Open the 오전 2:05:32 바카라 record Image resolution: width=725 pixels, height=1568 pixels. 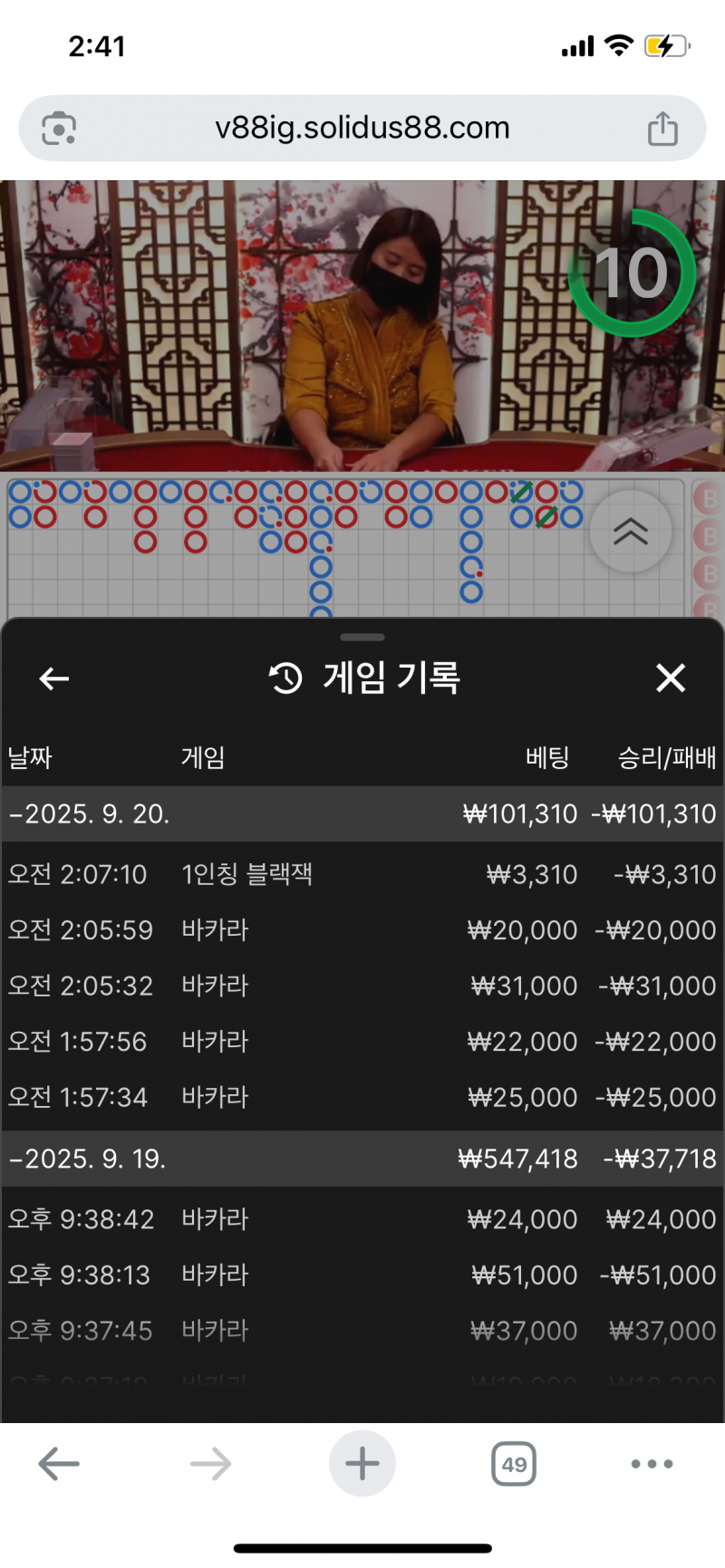pyautogui.click(x=362, y=986)
